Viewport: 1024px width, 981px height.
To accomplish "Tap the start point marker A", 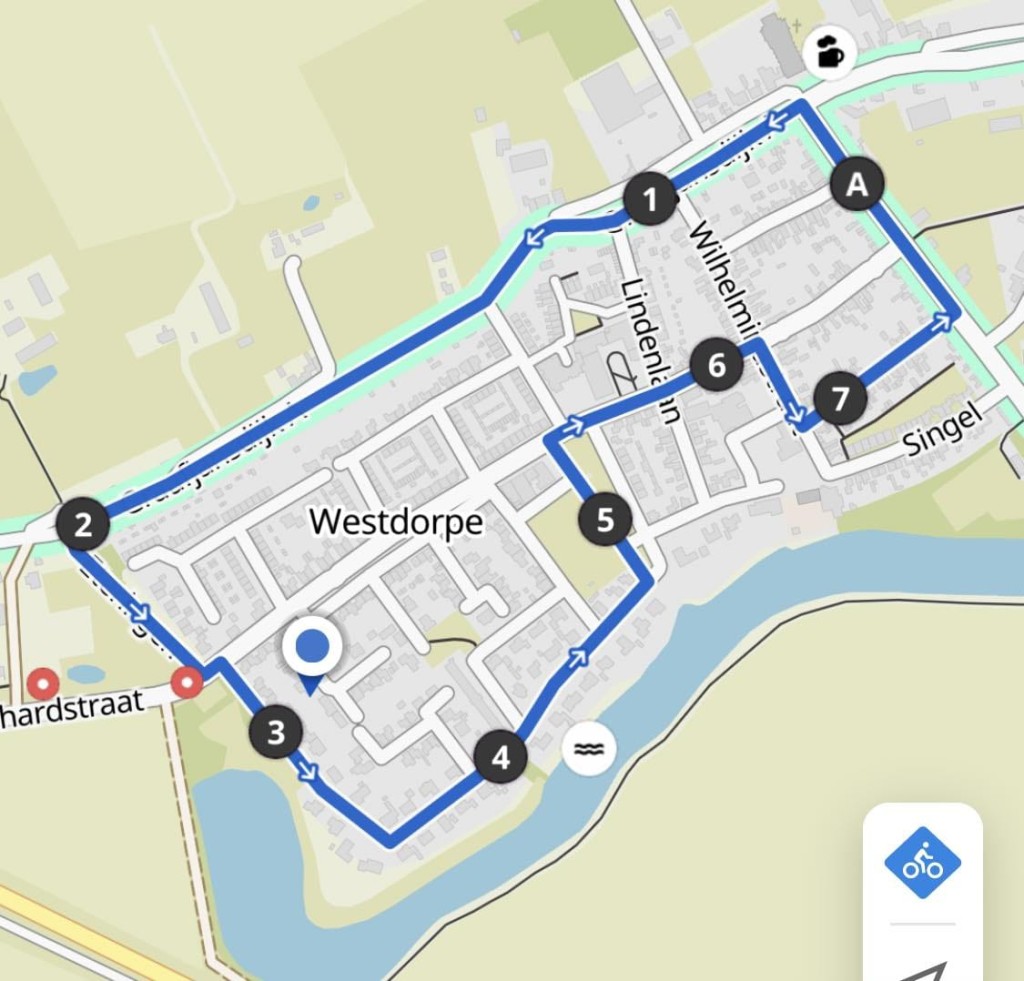I will (857, 185).
